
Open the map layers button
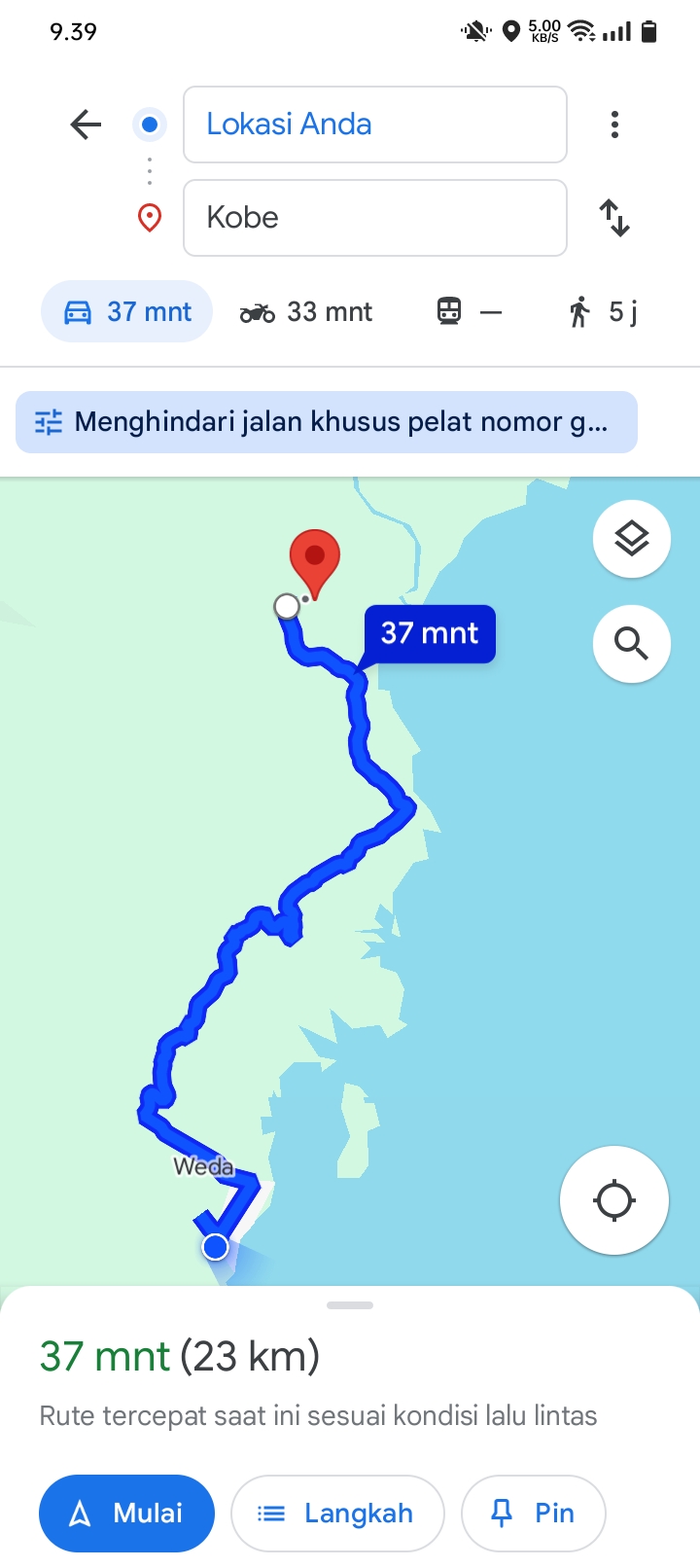(632, 538)
